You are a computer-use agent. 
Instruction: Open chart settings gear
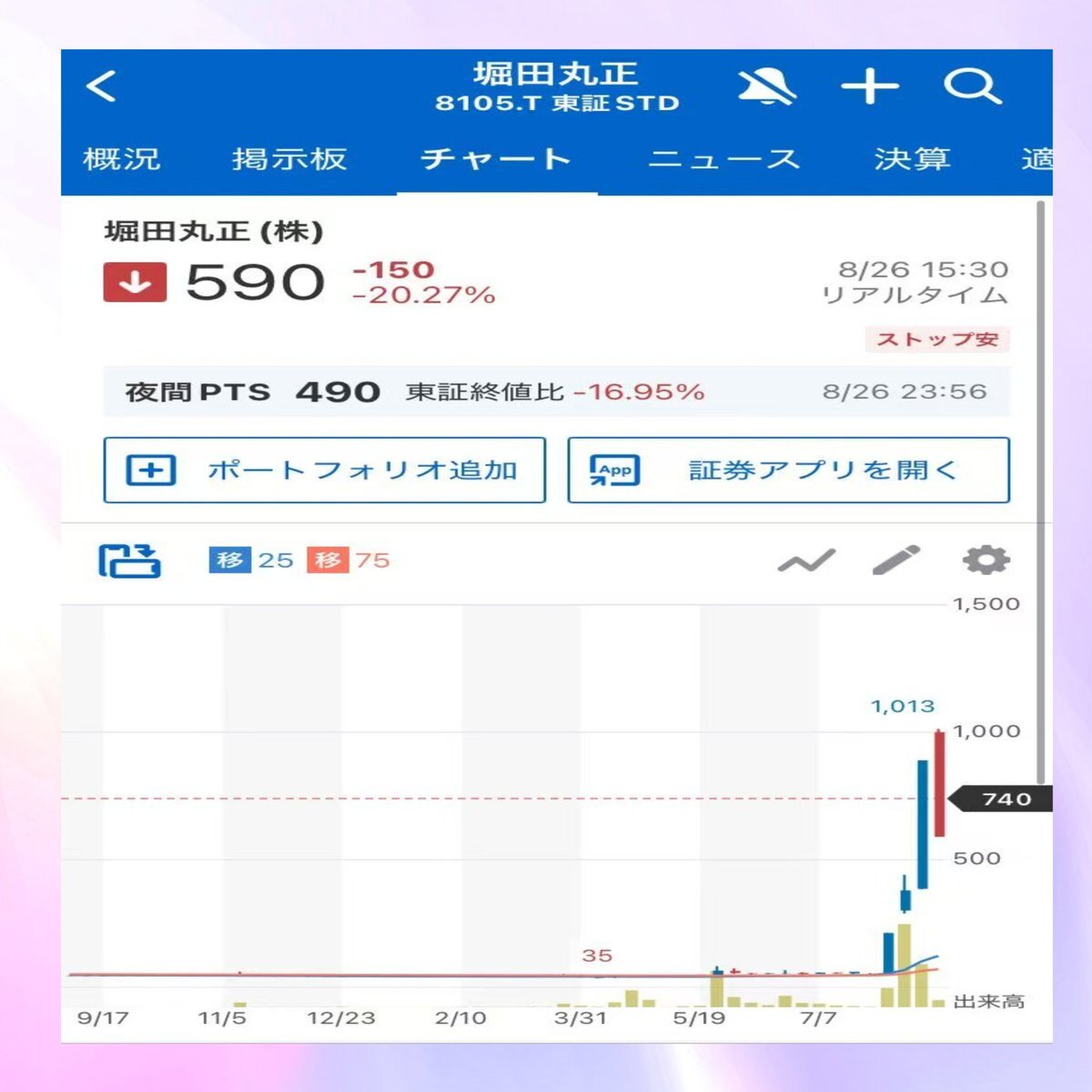[986, 561]
